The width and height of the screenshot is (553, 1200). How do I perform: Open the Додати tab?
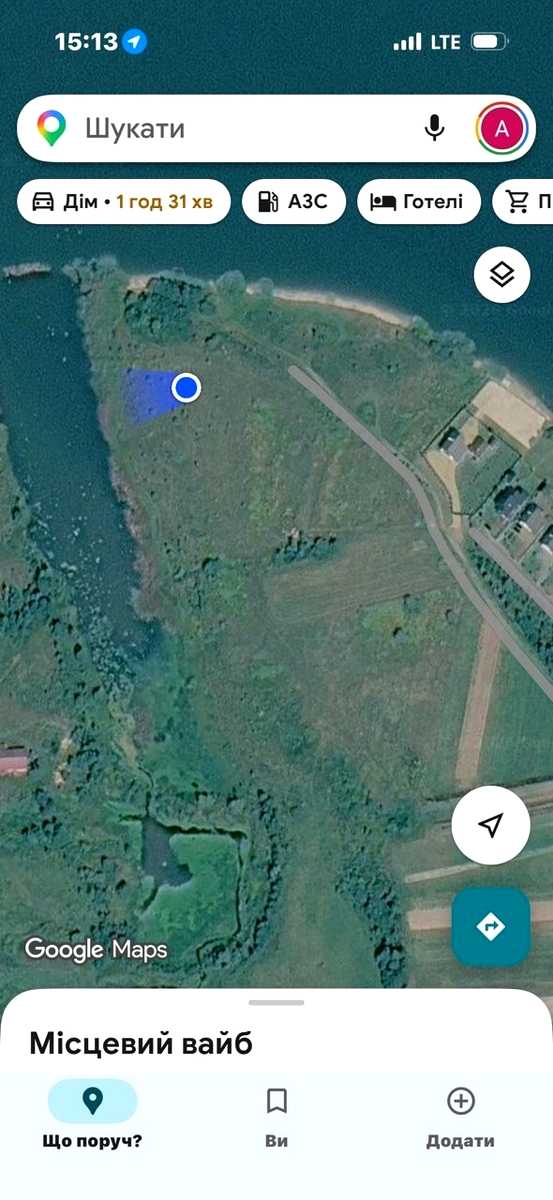click(460, 1116)
